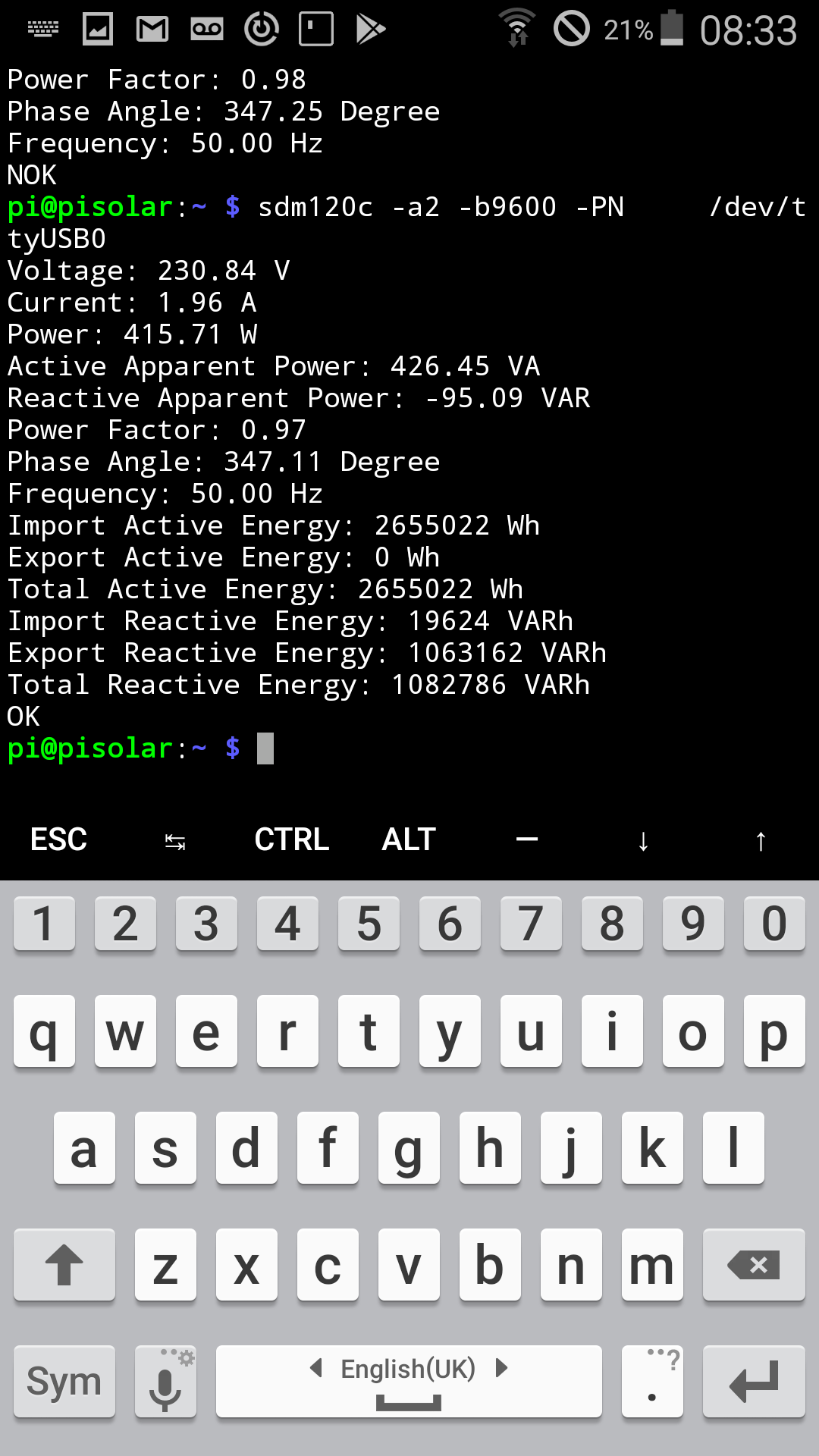Recall the previous command with the up arrow
Screen dimensions: 819x1456
(x=761, y=840)
